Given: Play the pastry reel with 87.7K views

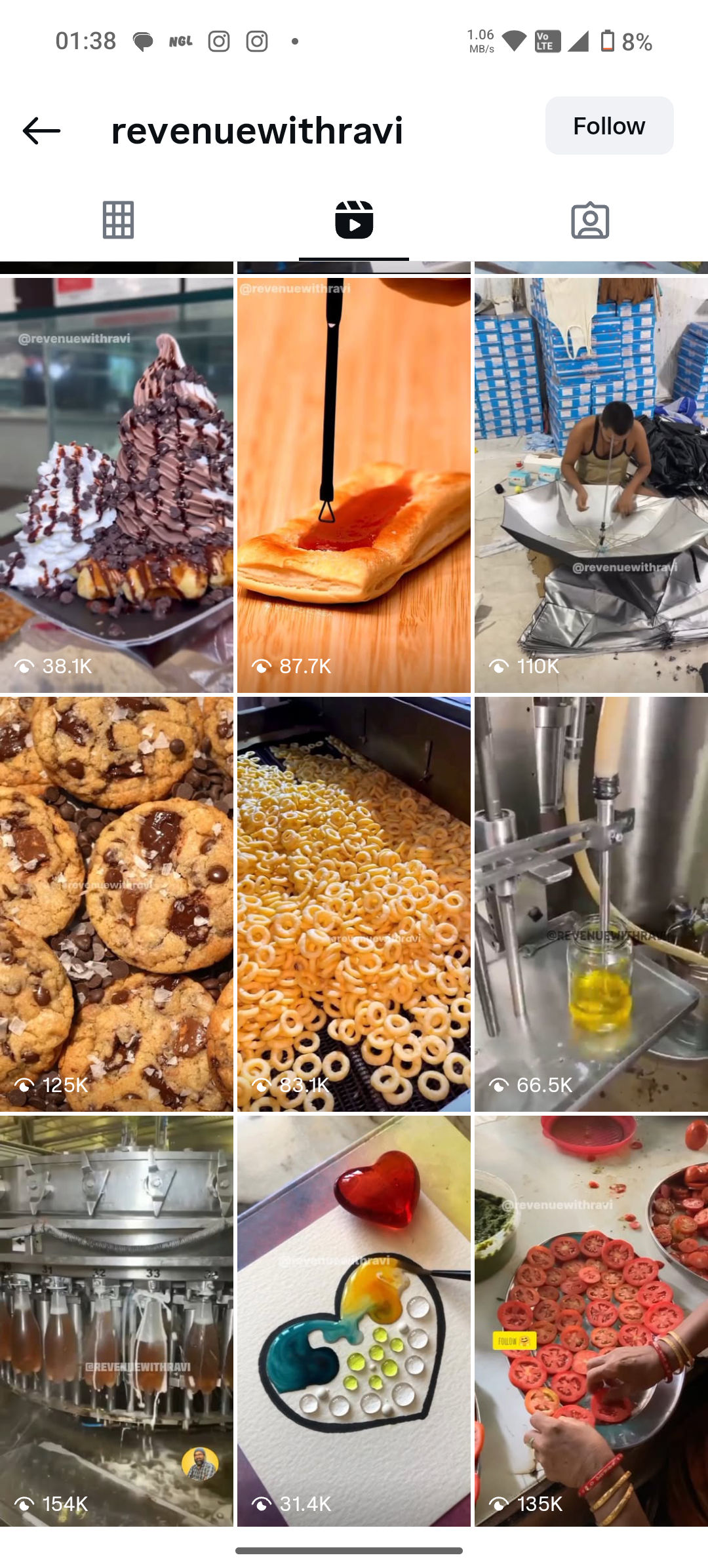Looking at the screenshot, I should coord(354,485).
